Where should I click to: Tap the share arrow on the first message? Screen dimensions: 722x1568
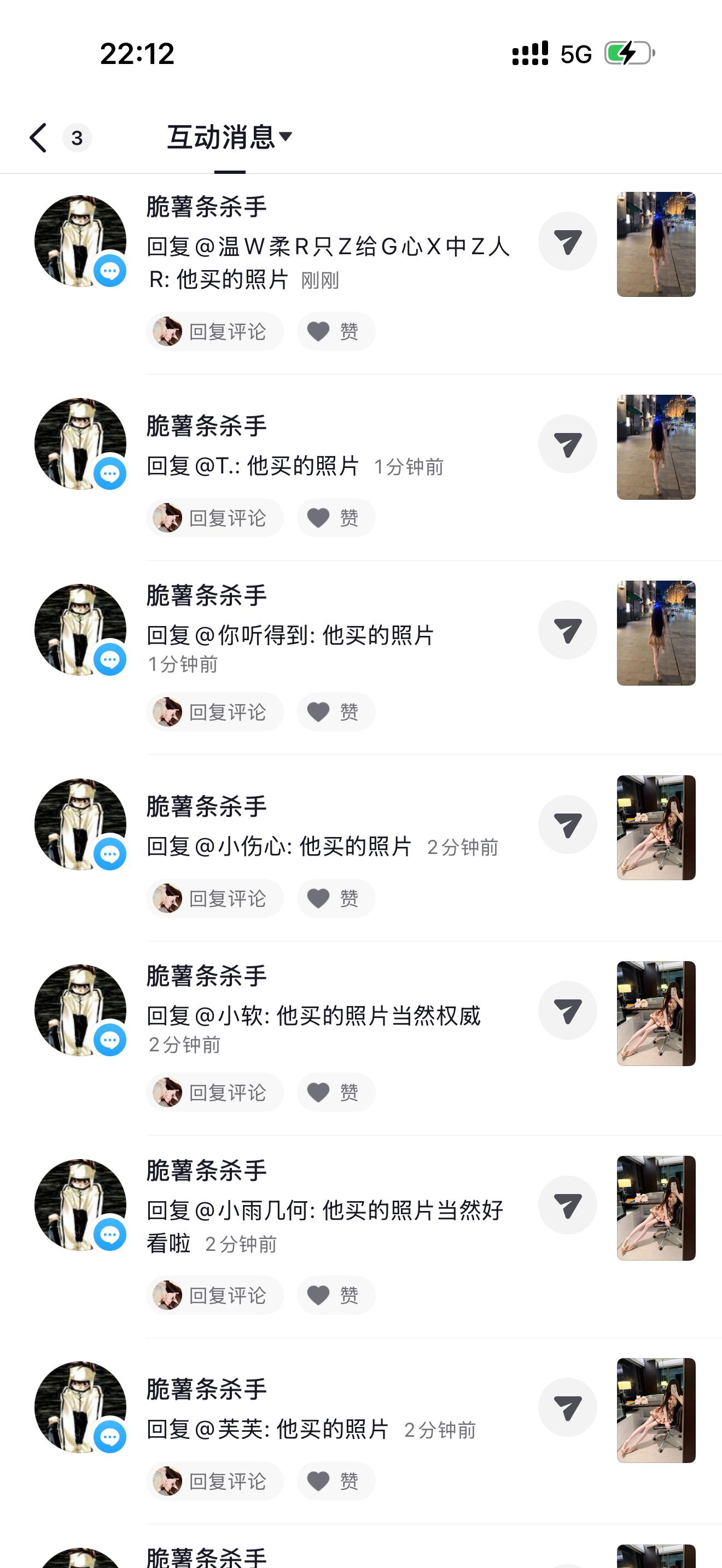click(x=567, y=241)
